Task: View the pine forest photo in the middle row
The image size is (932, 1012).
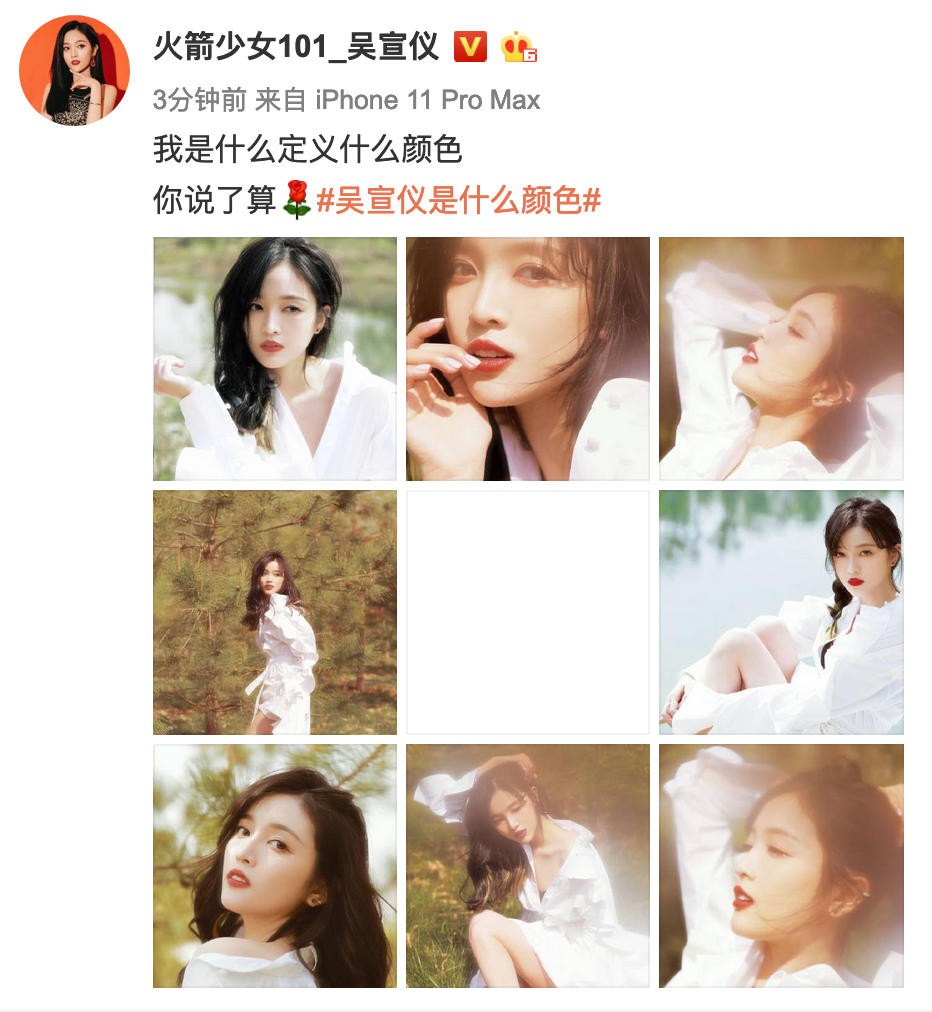Action: [x=273, y=611]
